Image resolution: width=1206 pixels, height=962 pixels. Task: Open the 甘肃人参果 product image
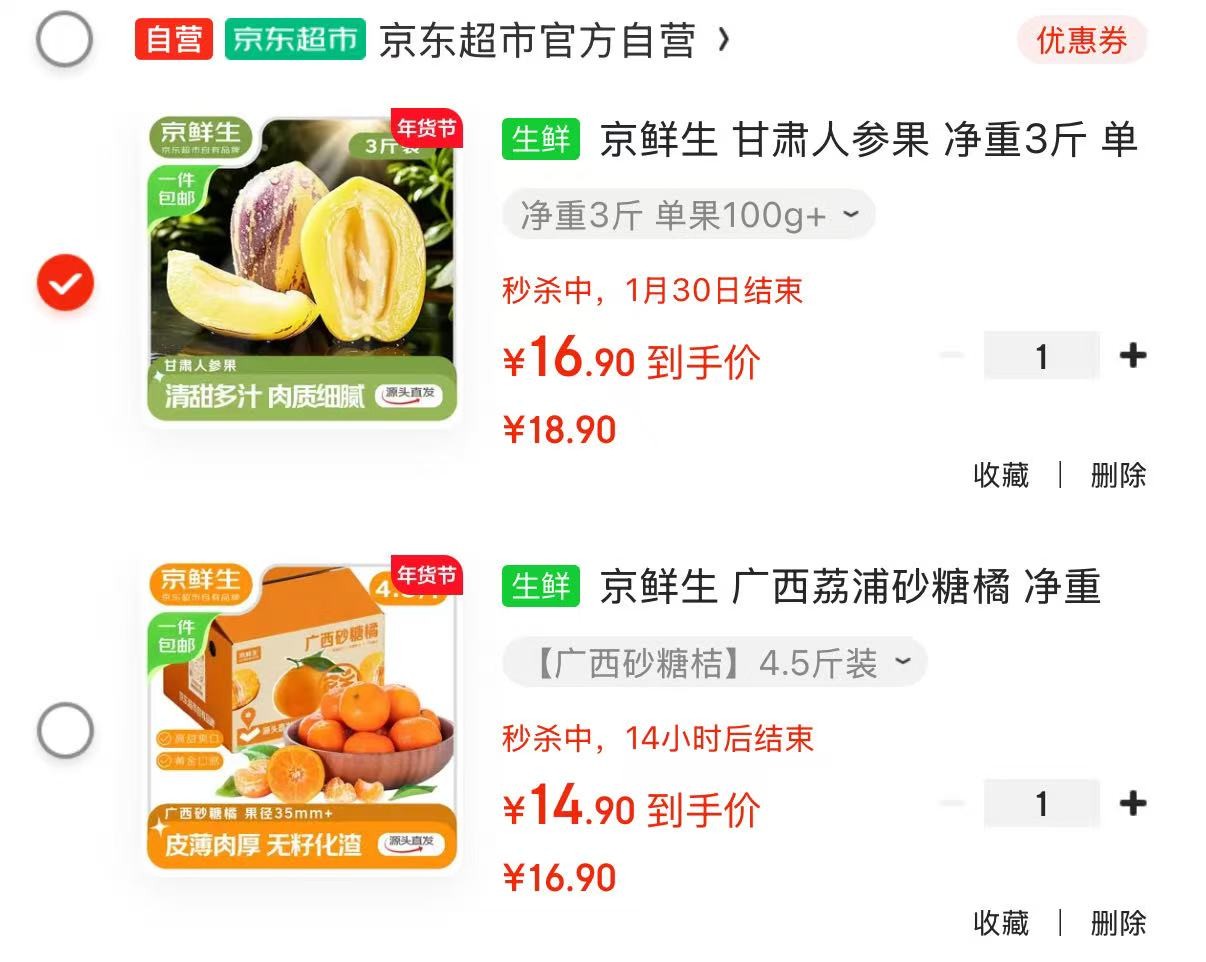click(x=303, y=268)
